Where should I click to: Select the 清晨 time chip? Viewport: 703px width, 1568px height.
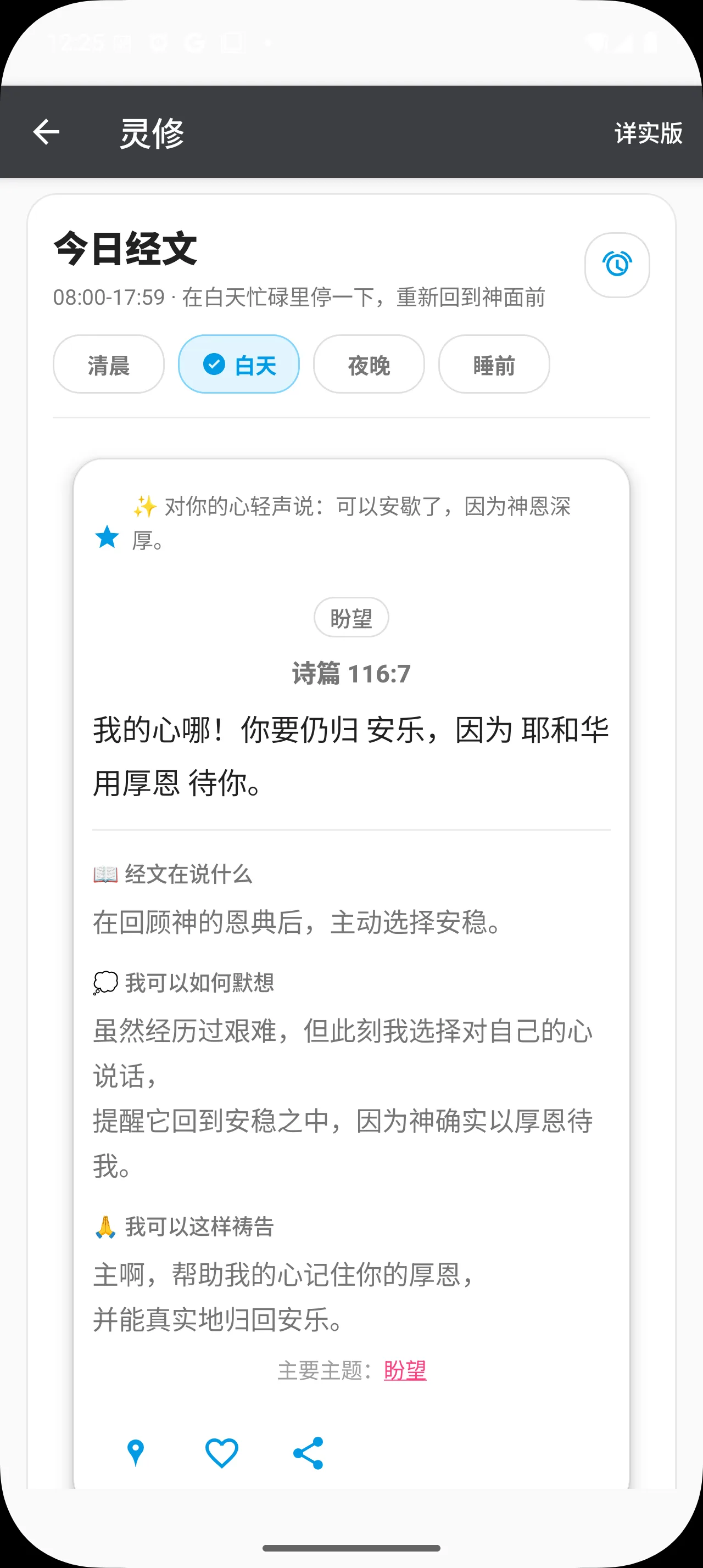[108, 365]
